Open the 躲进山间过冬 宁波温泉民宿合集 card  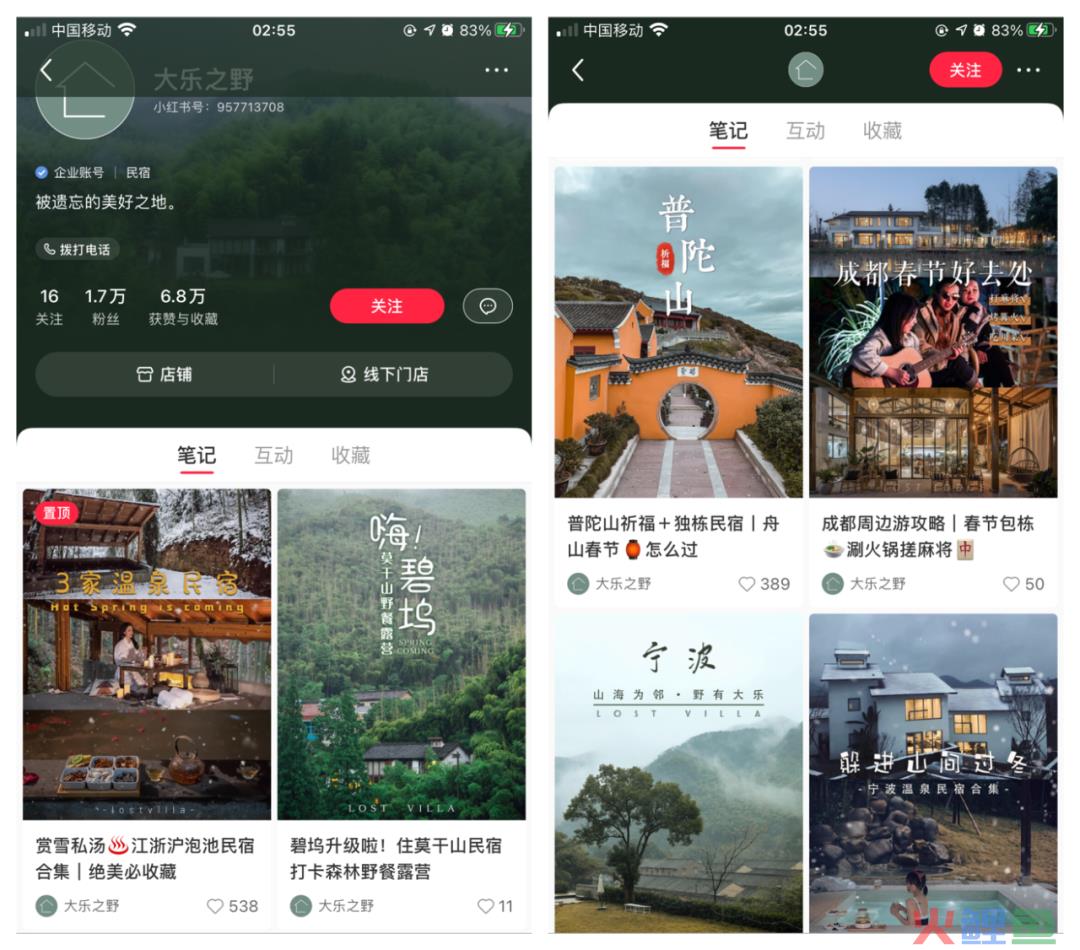932,772
